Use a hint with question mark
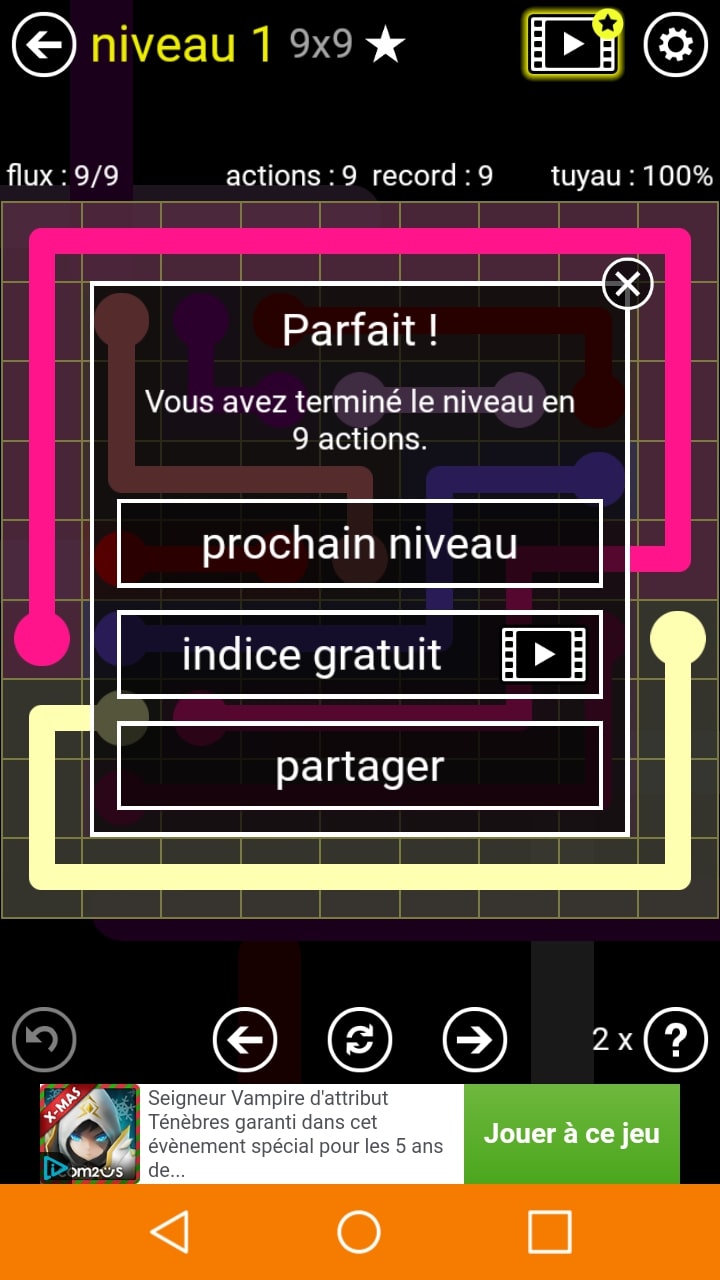This screenshot has height=1280, width=720. pyautogui.click(x=676, y=1040)
